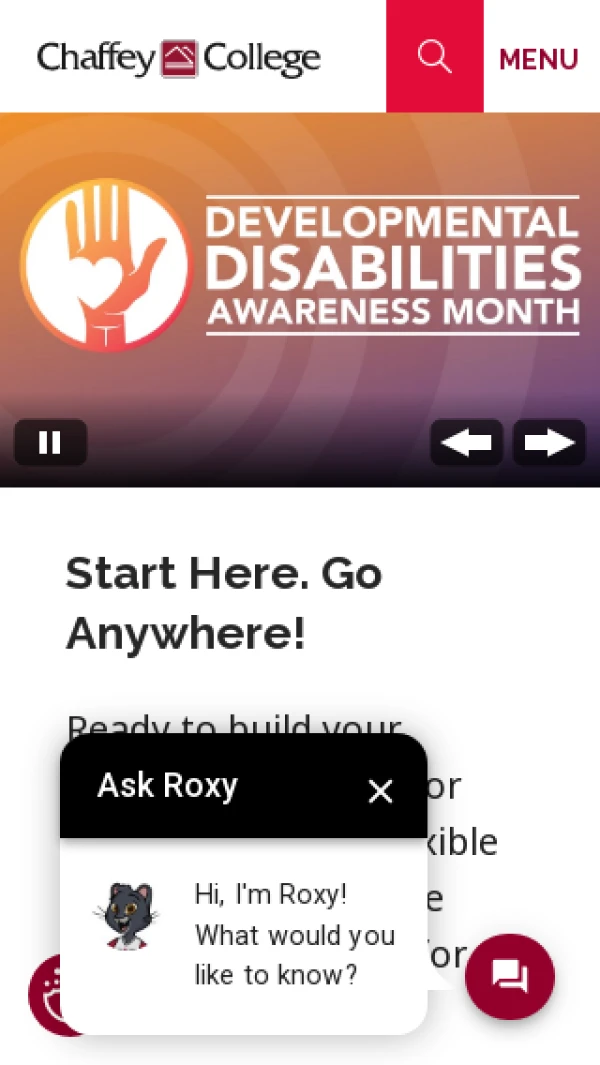600x1065 pixels.
Task: Go to Chaffey College homepage logo
Action: 179,58
